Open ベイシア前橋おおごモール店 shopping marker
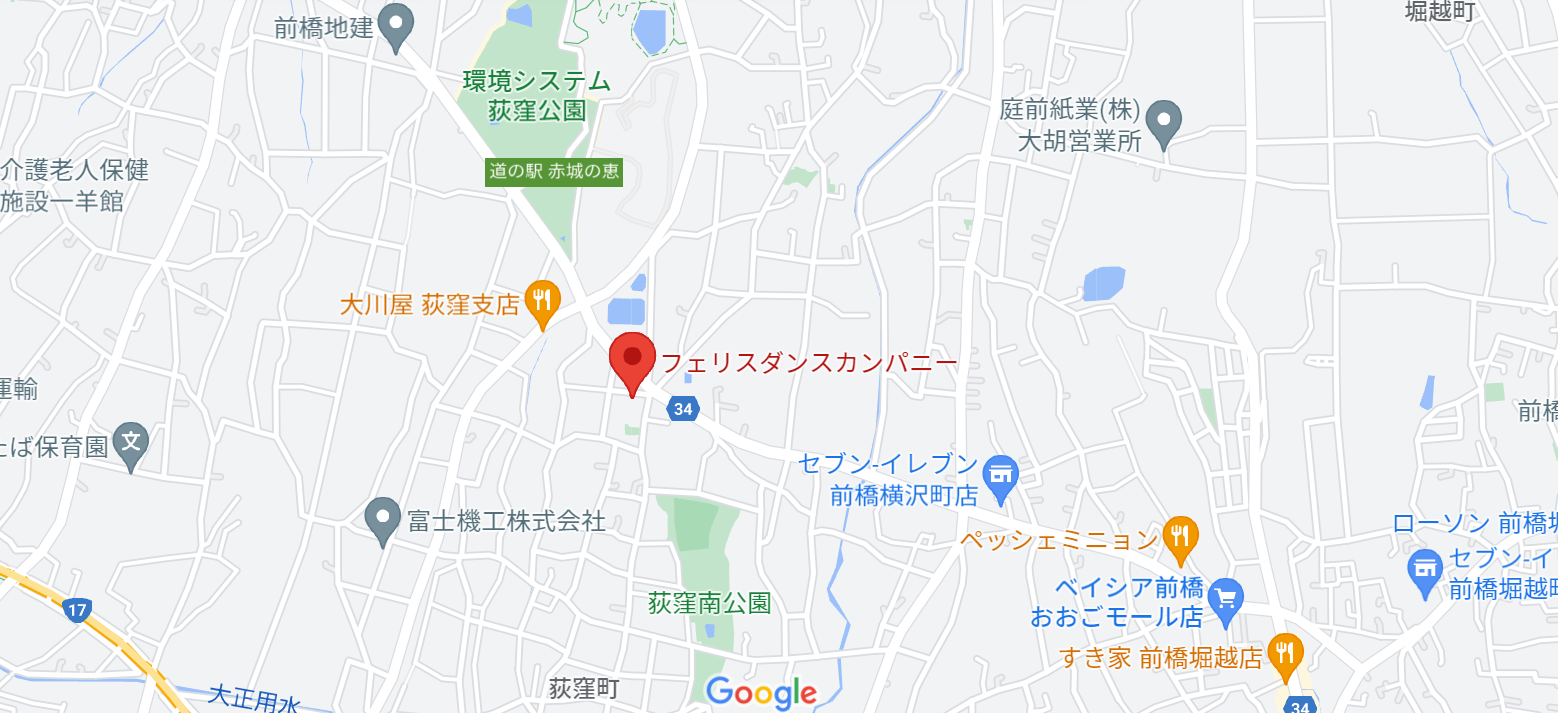The height and width of the screenshot is (713, 1558). [x=1225, y=598]
